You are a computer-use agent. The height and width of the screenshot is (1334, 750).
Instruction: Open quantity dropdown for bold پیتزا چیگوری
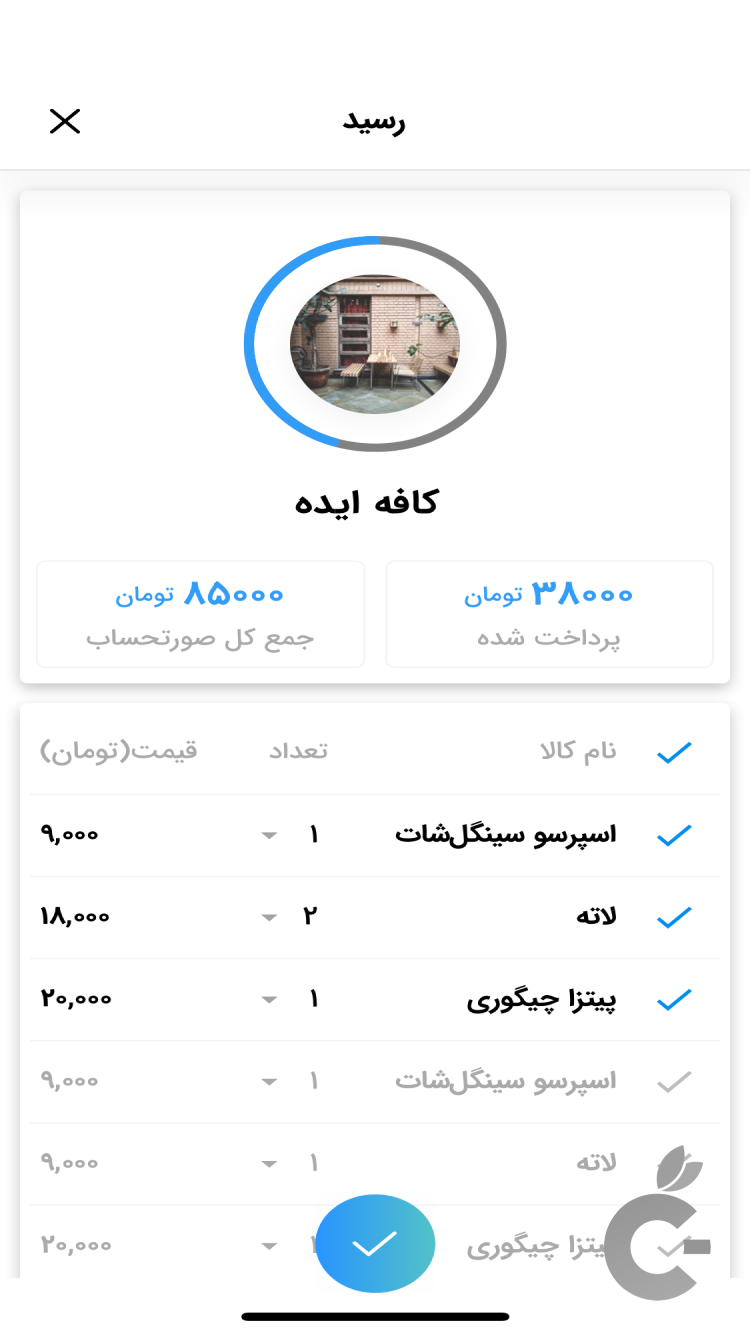269,999
